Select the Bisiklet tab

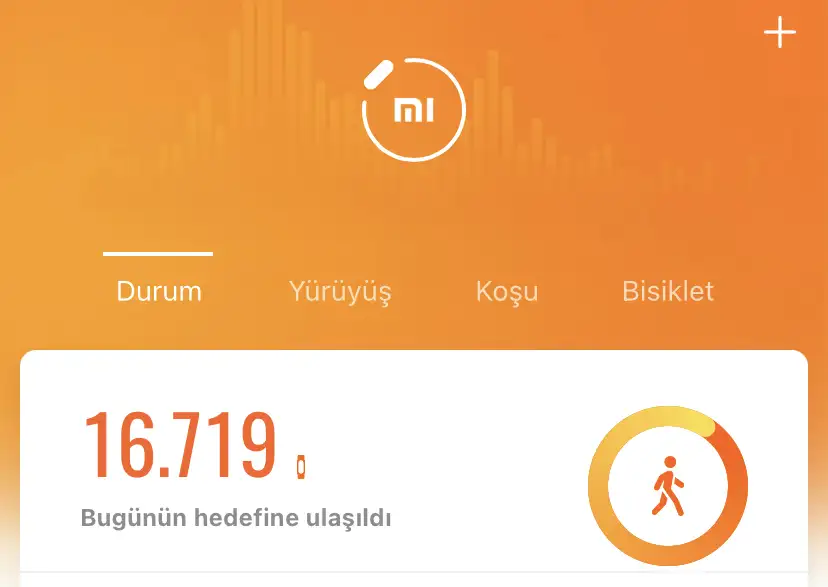(668, 292)
